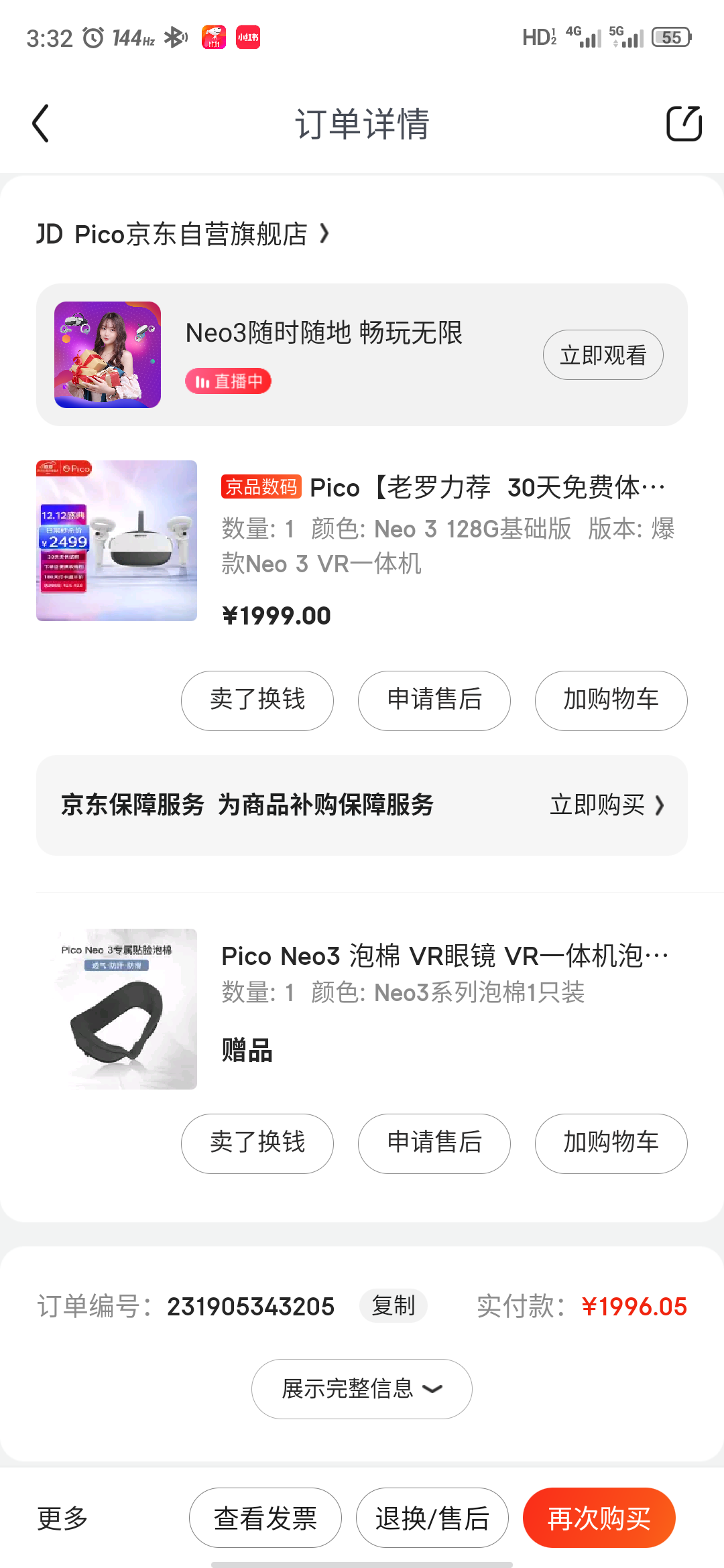Tap 卖了换钱 for the 泡棉 gift
Screen dimensions: 724x1568
(x=257, y=1143)
